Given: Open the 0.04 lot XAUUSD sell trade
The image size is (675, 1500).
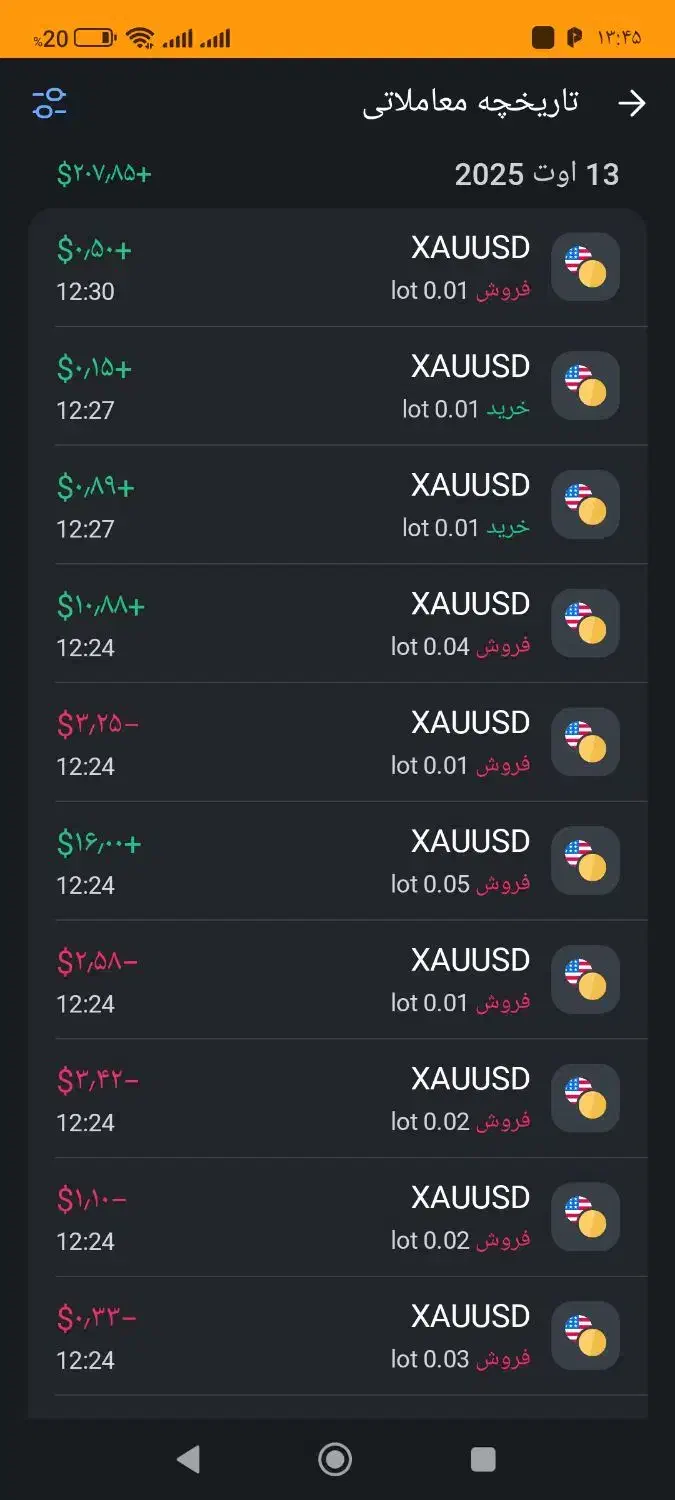Looking at the screenshot, I should click(x=338, y=624).
